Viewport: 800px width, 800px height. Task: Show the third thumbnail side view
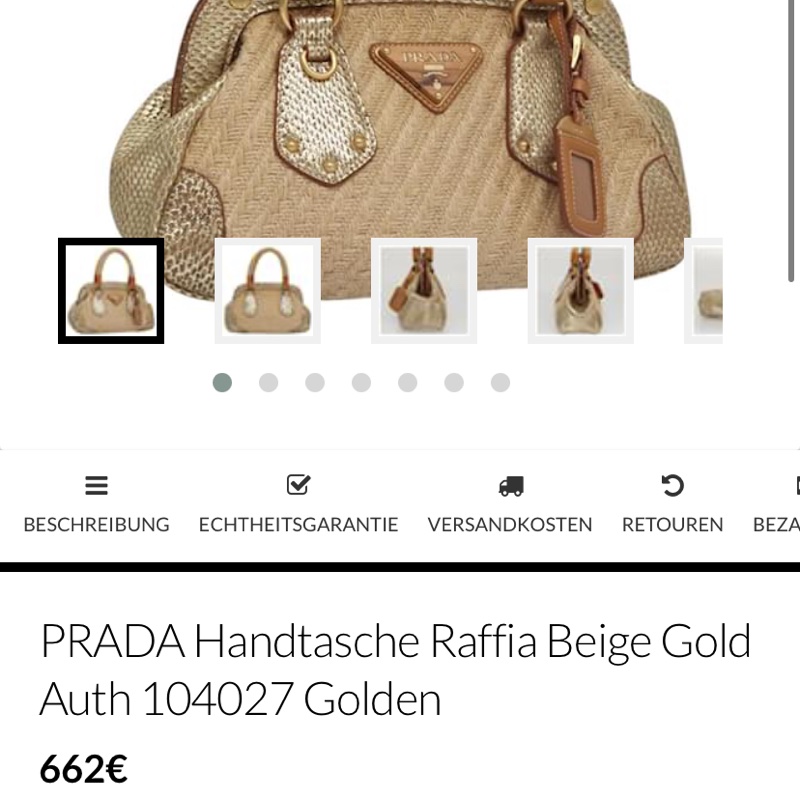423,291
